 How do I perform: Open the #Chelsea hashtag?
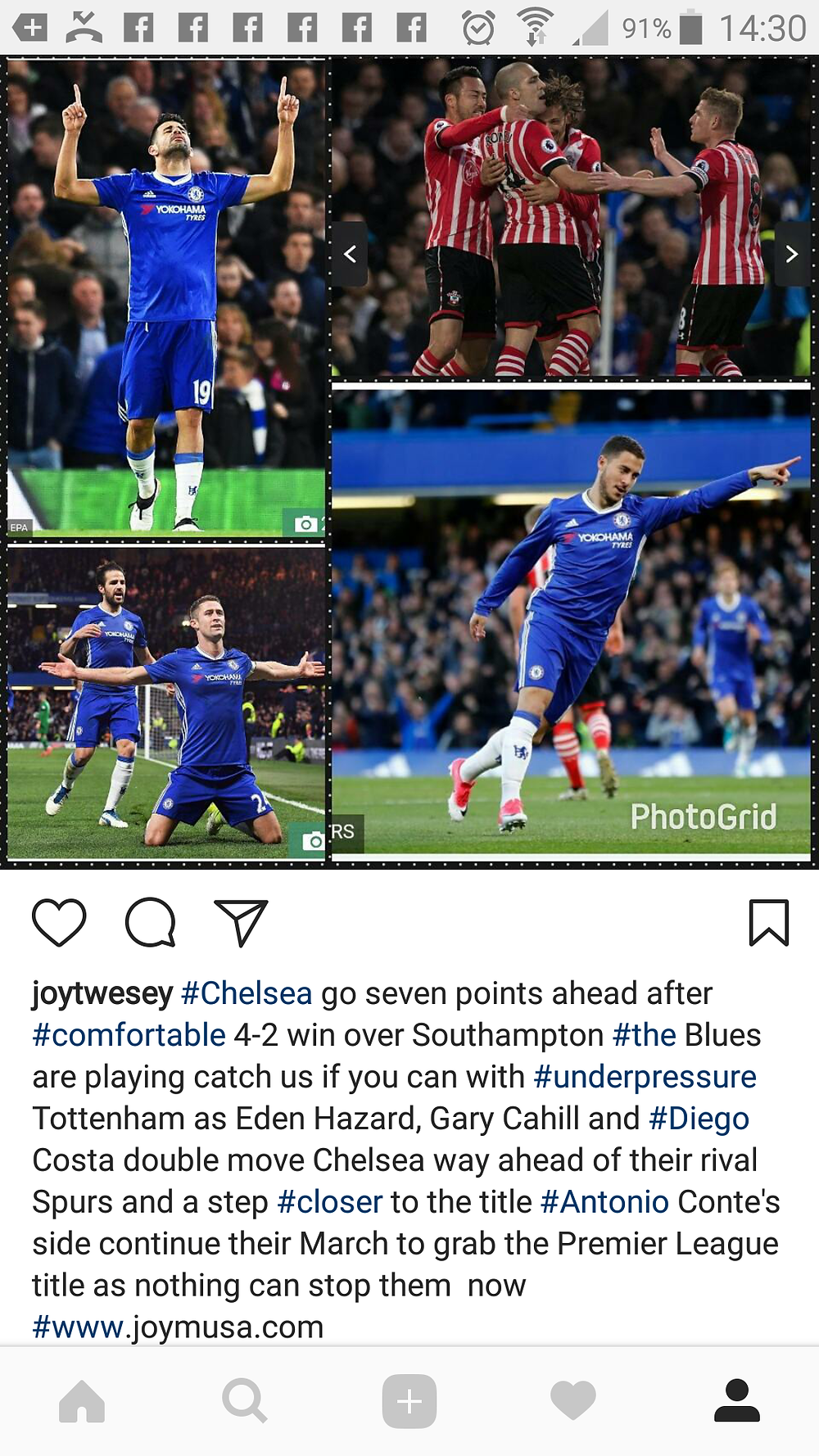[247, 993]
